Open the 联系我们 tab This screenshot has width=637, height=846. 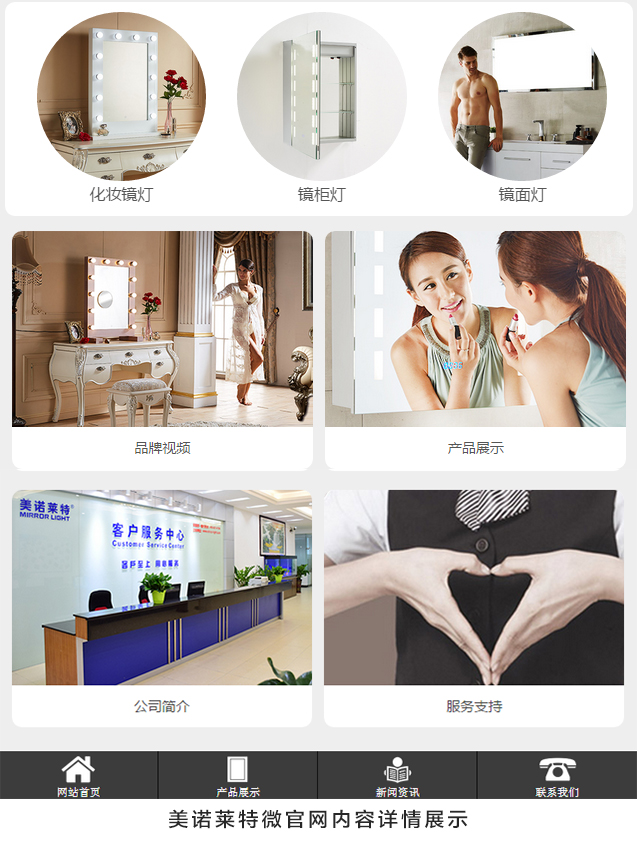[x=557, y=775]
